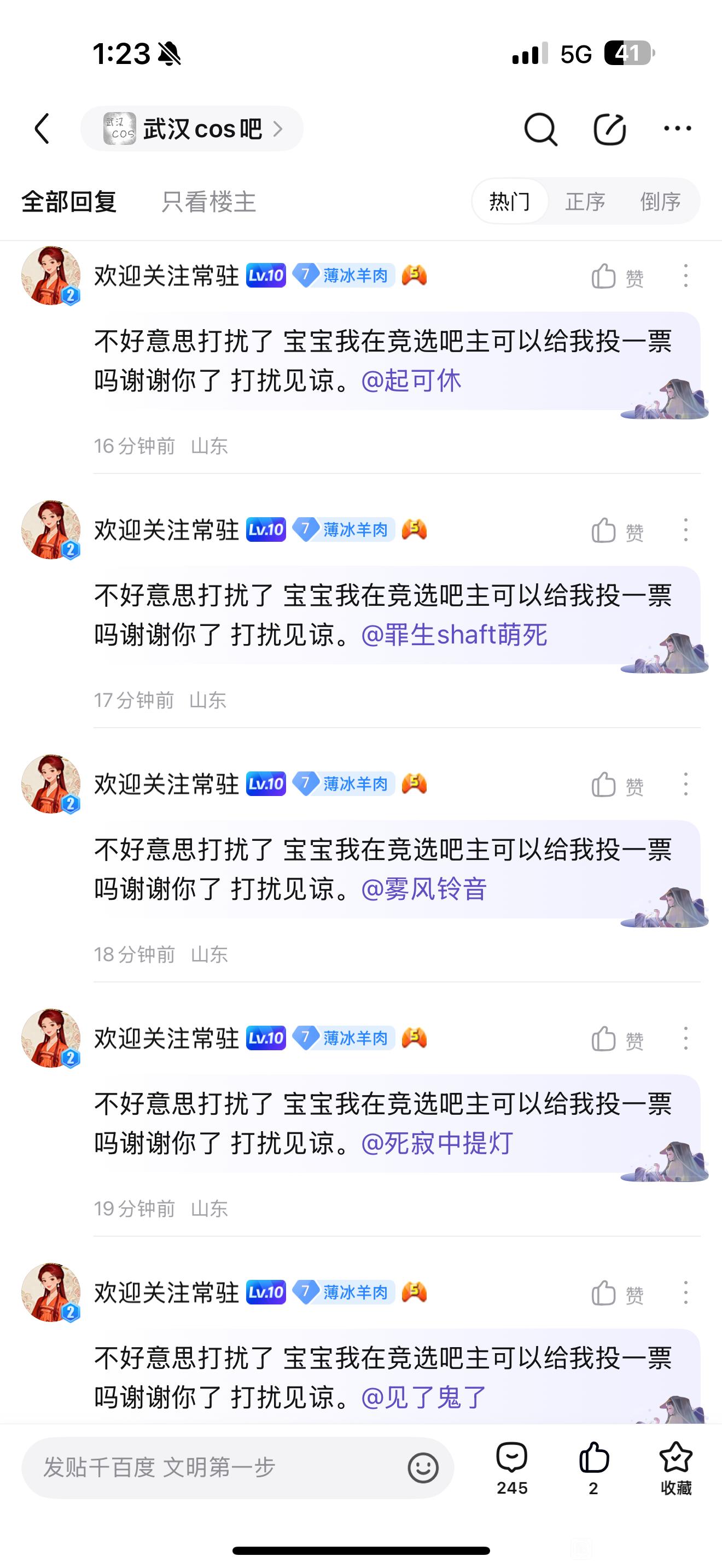The height and width of the screenshot is (1568, 722).
Task: Switch to 只看楼主 tab
Action: click(208, 202)
